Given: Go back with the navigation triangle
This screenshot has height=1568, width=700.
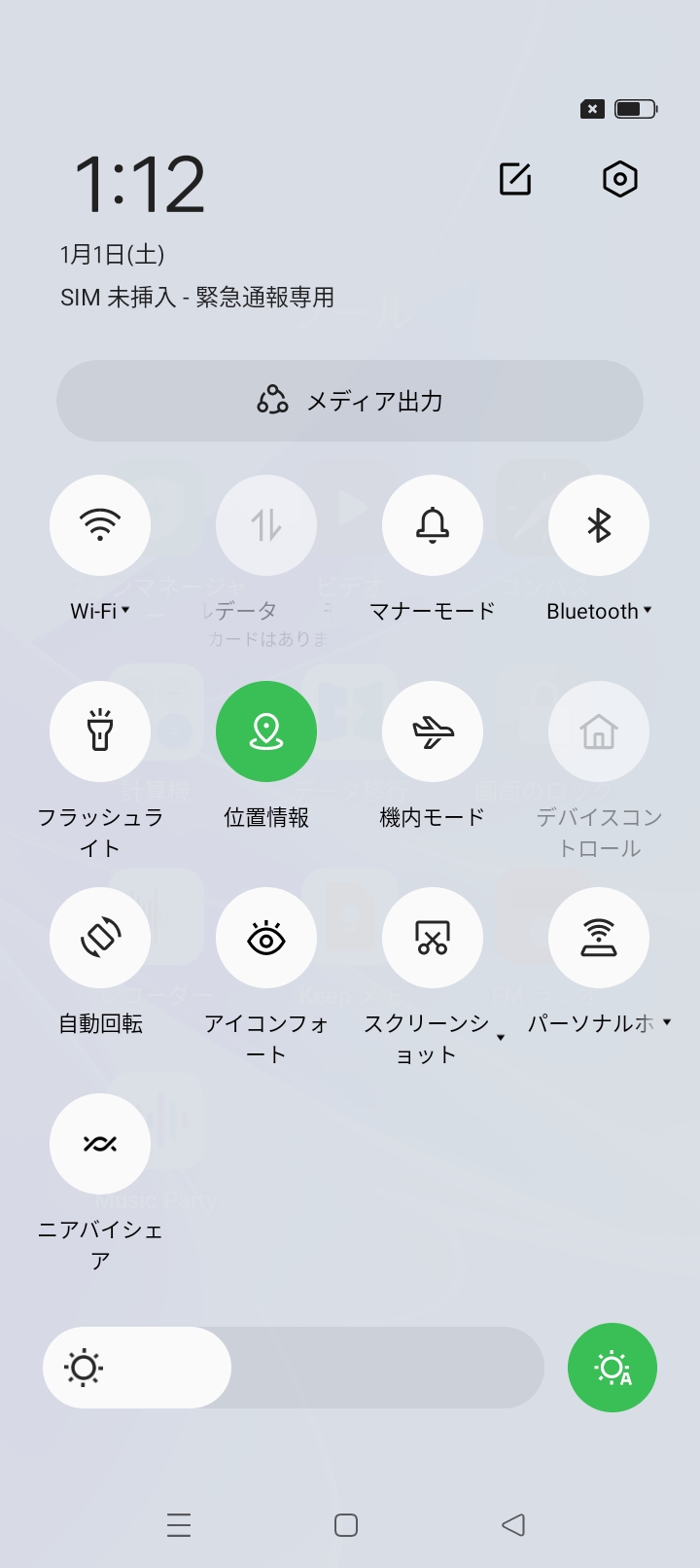Looking at the screenshot, I should [513, 1524].
